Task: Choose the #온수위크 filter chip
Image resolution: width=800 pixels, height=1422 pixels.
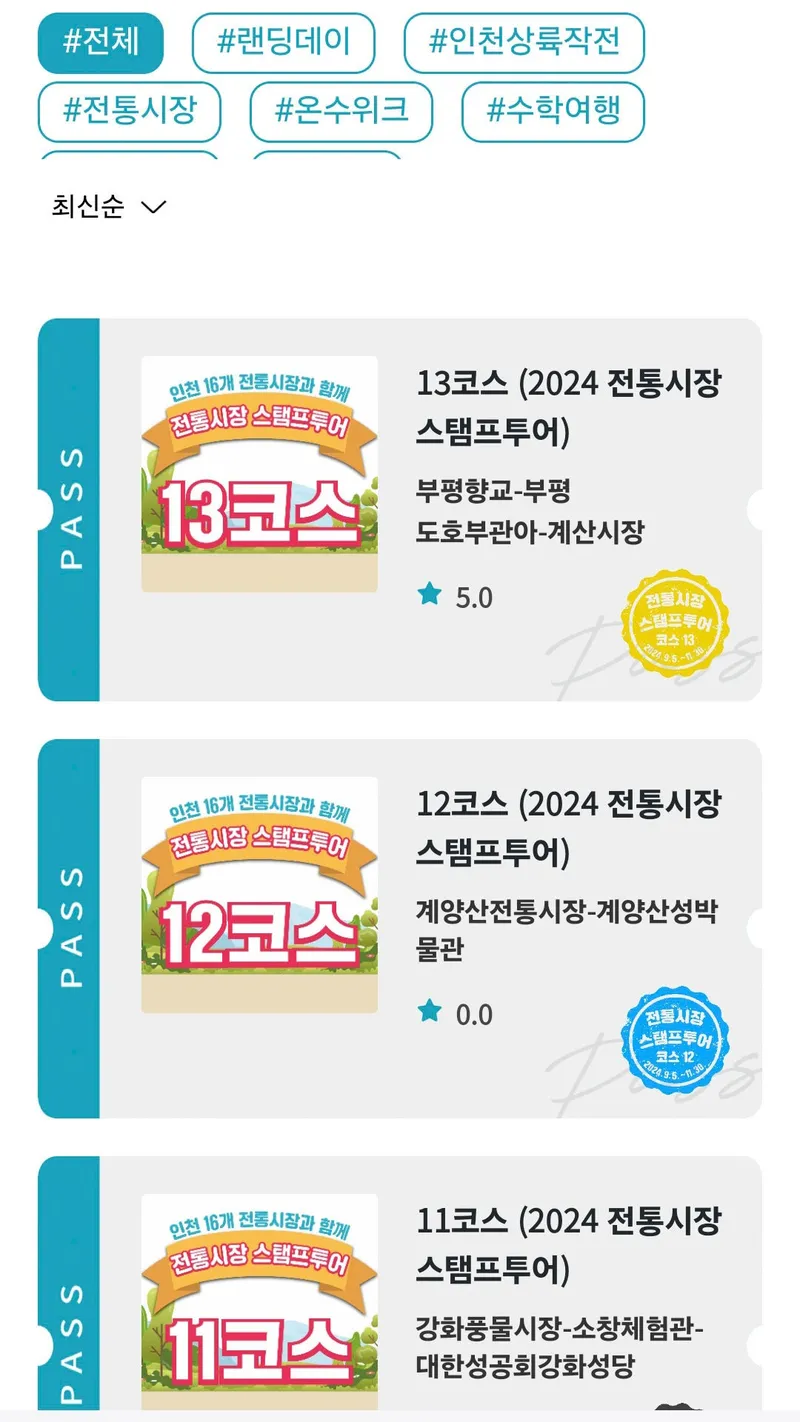Action: [341, 111]
